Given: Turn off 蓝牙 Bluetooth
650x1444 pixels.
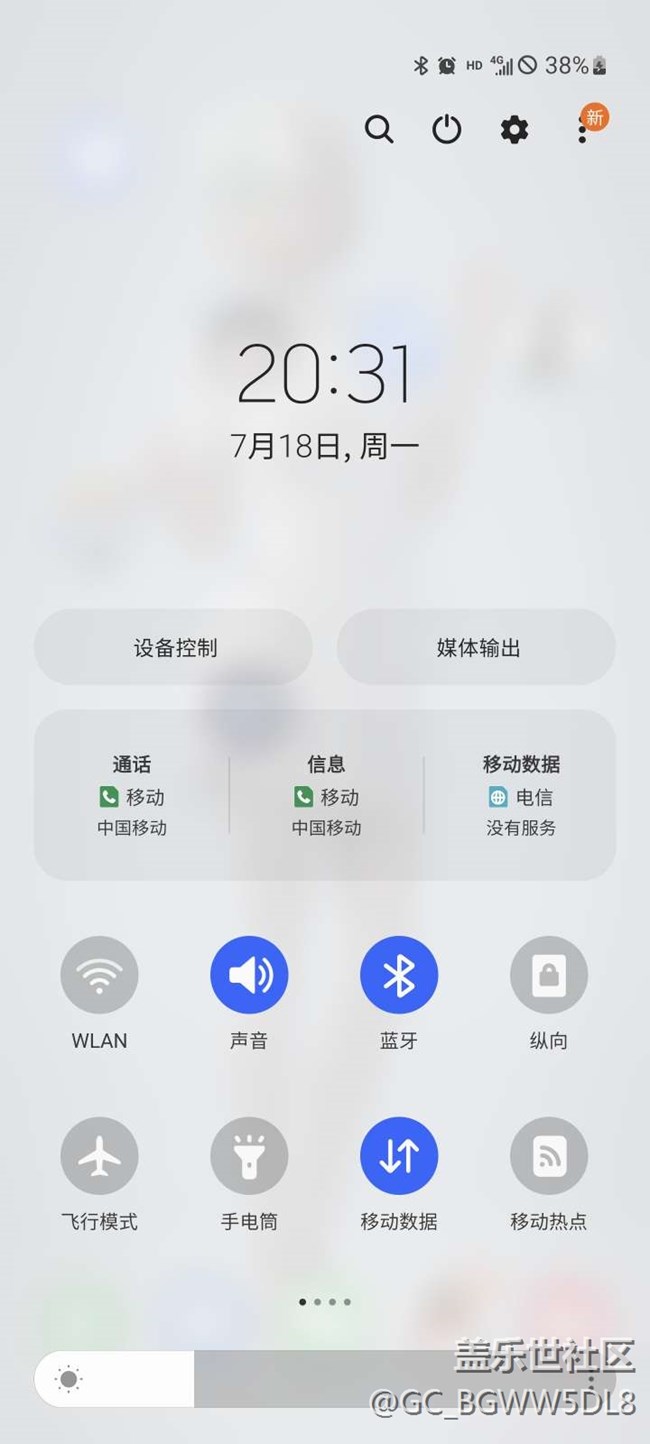Looking at the screenshot, I should 399,975.
